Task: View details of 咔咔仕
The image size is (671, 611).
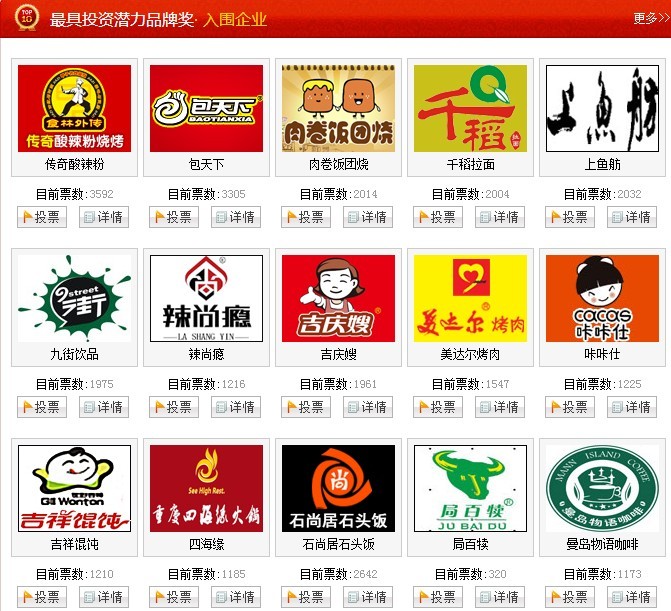Action: 632,407
